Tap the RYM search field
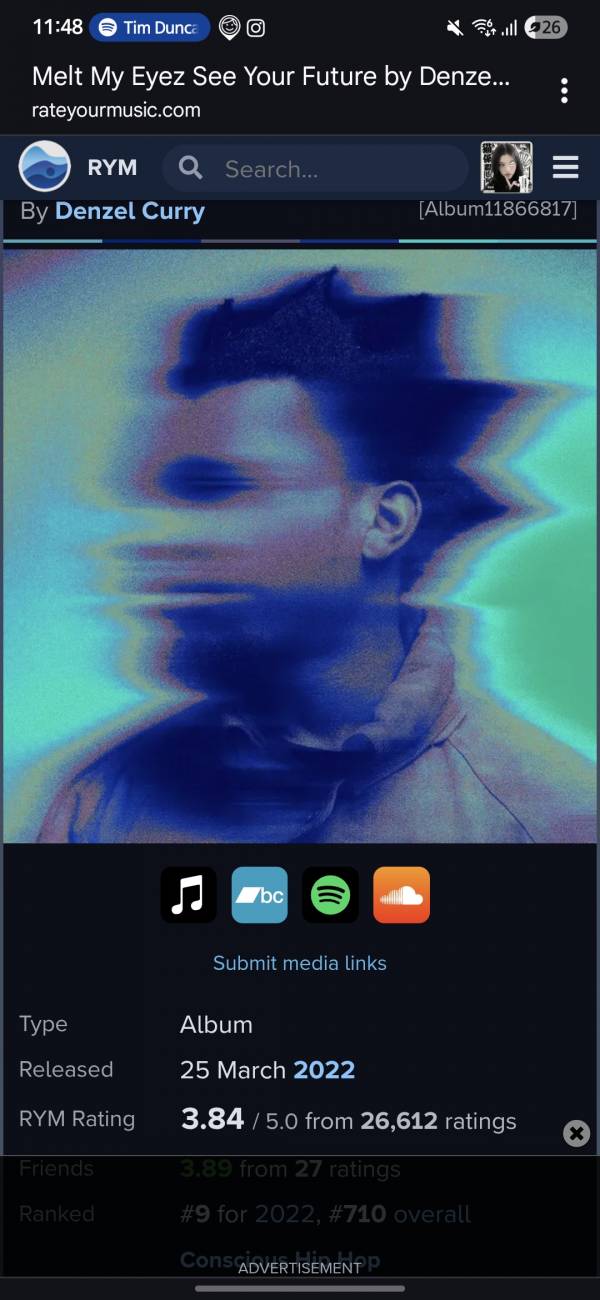Screen dimensions: 600x1300 (x=330, y=169)
